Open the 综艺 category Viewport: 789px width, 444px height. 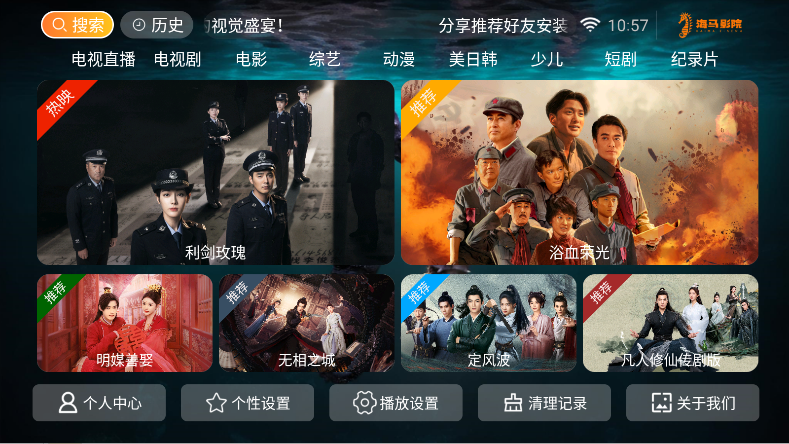point(325,59)
